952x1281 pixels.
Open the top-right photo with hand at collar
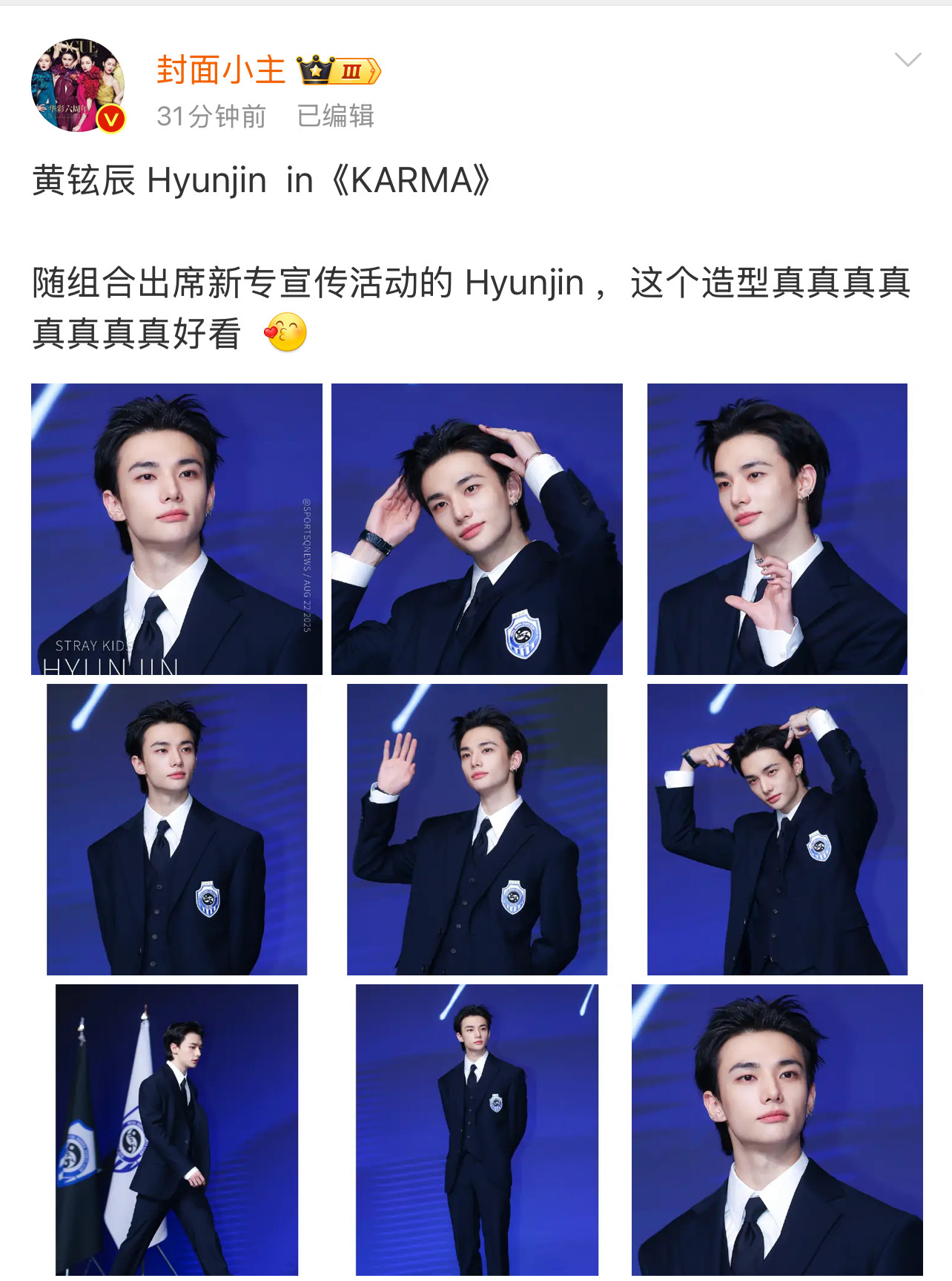[777, 529]
